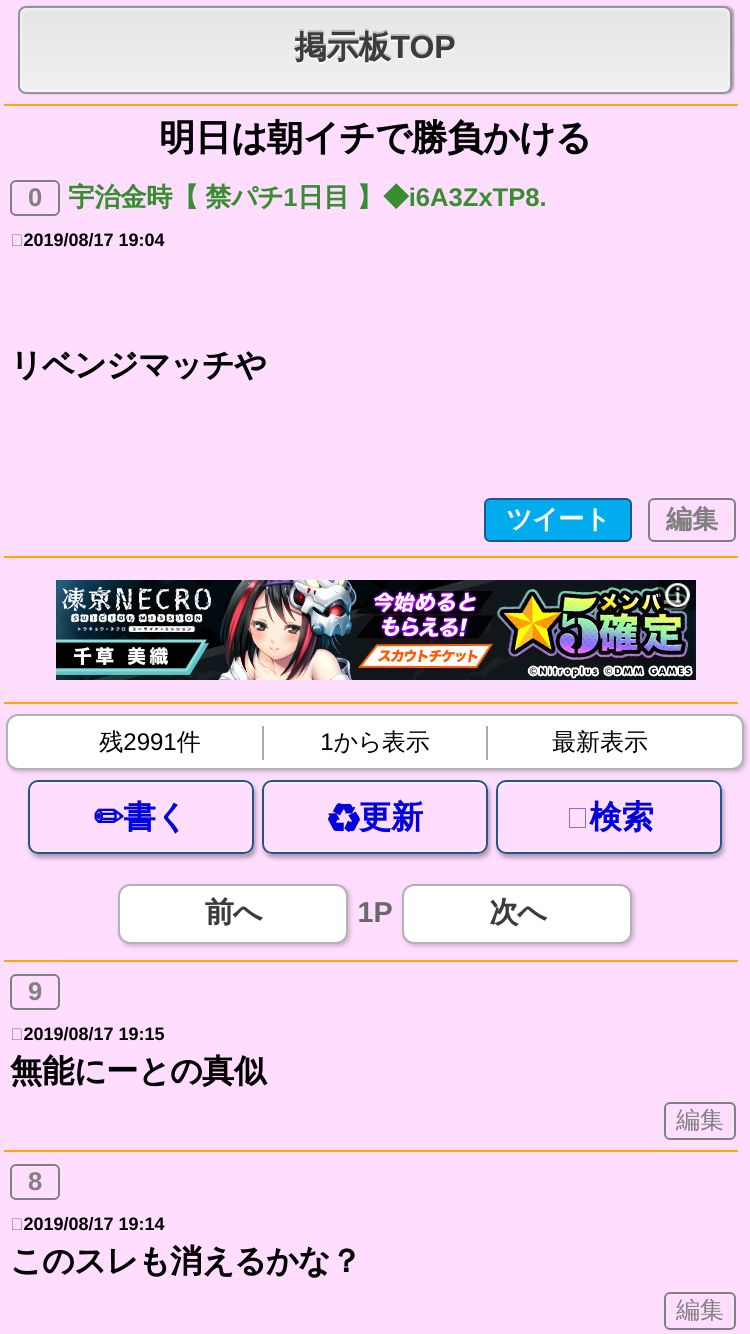The width and height of the screenshot is (750, 1334).
Task: Go to 掲示板TOP
Action: point(375,49)
